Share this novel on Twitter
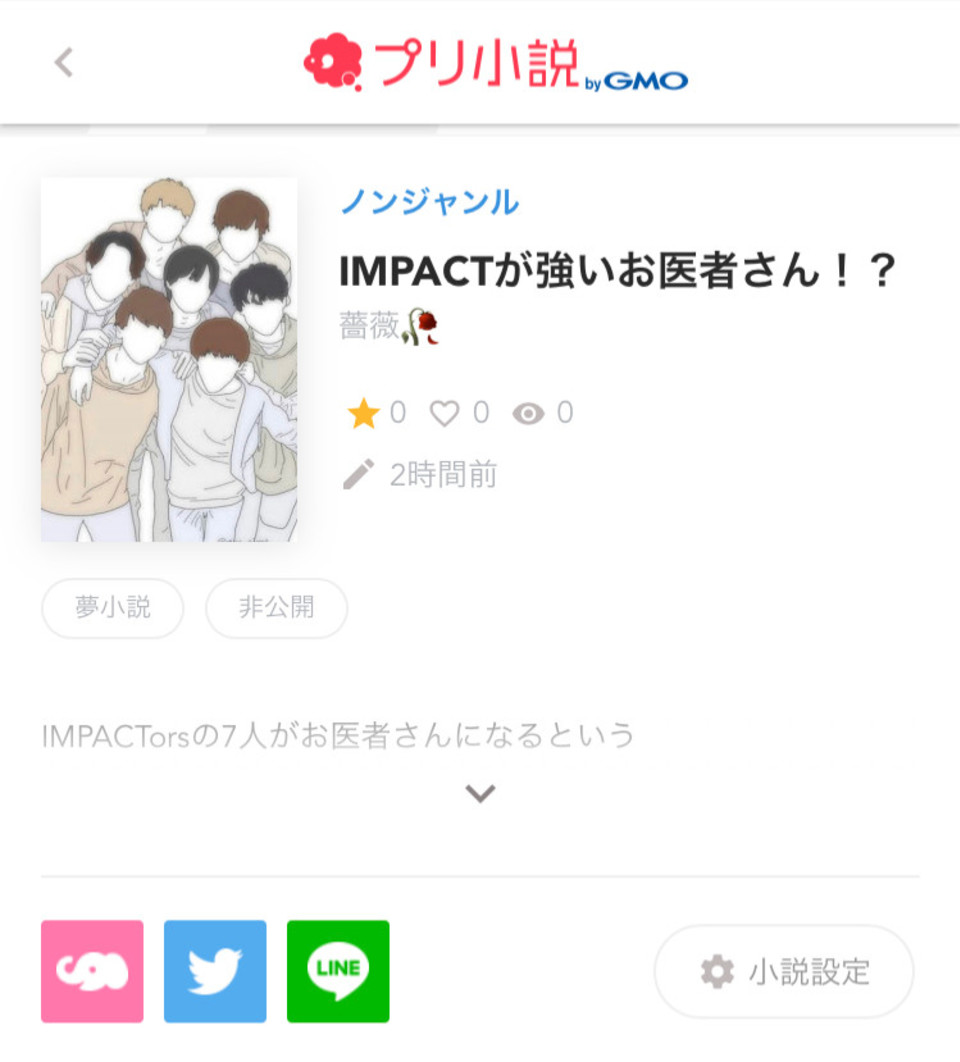Screen dimensions: 960x1062 [x=215, y=971]
